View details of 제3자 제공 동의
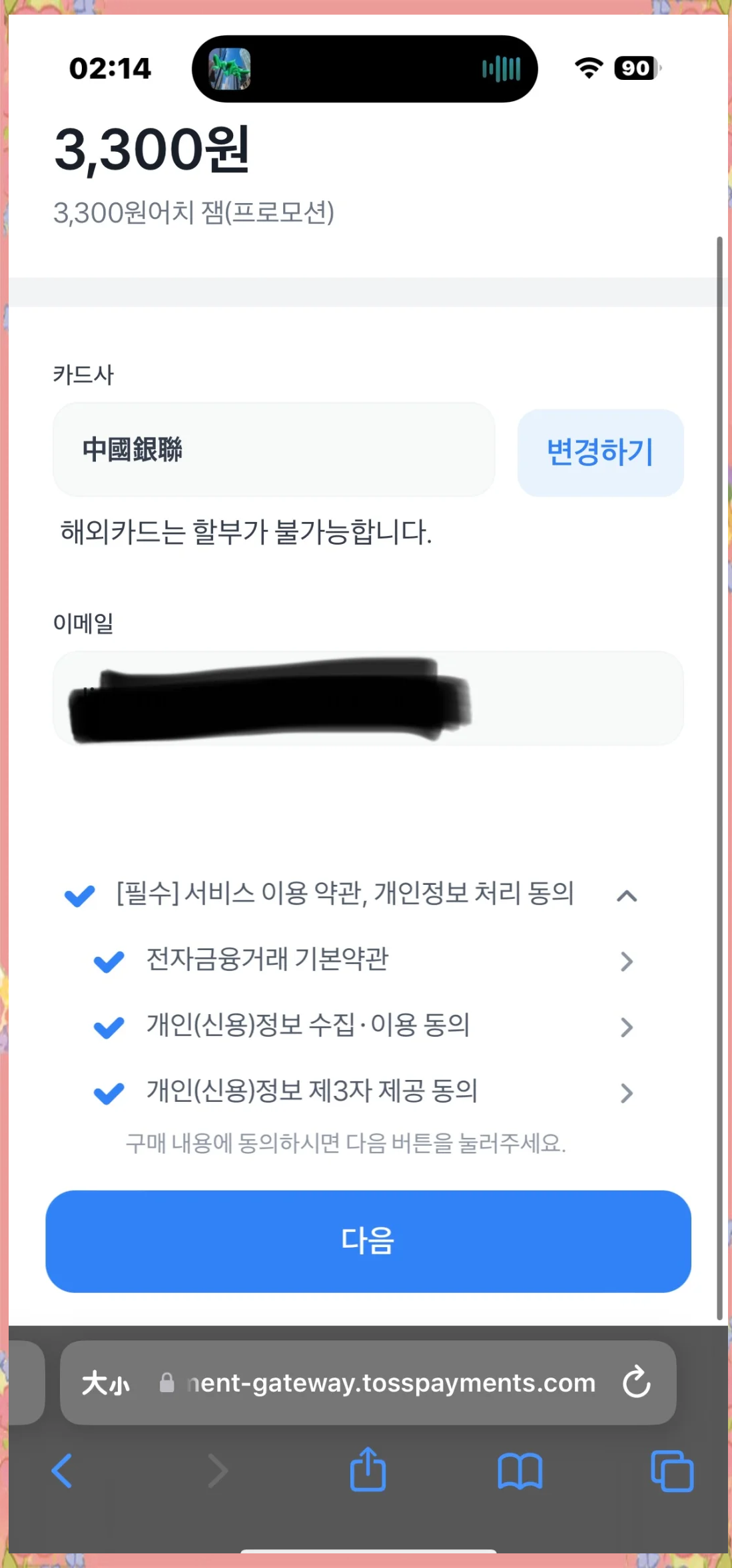 [x=627, y=1093]
